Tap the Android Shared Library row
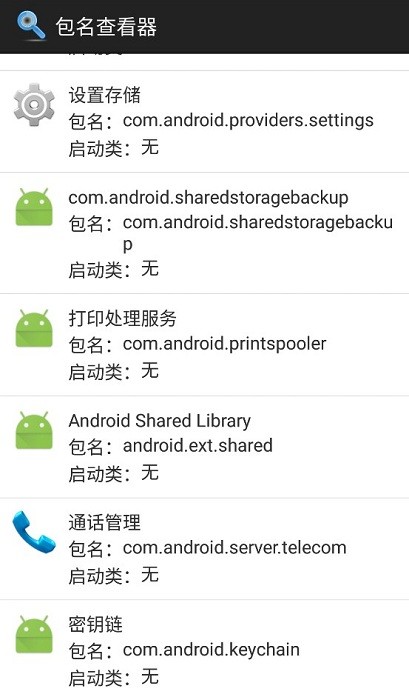409x700 pixels. [204, 447]
